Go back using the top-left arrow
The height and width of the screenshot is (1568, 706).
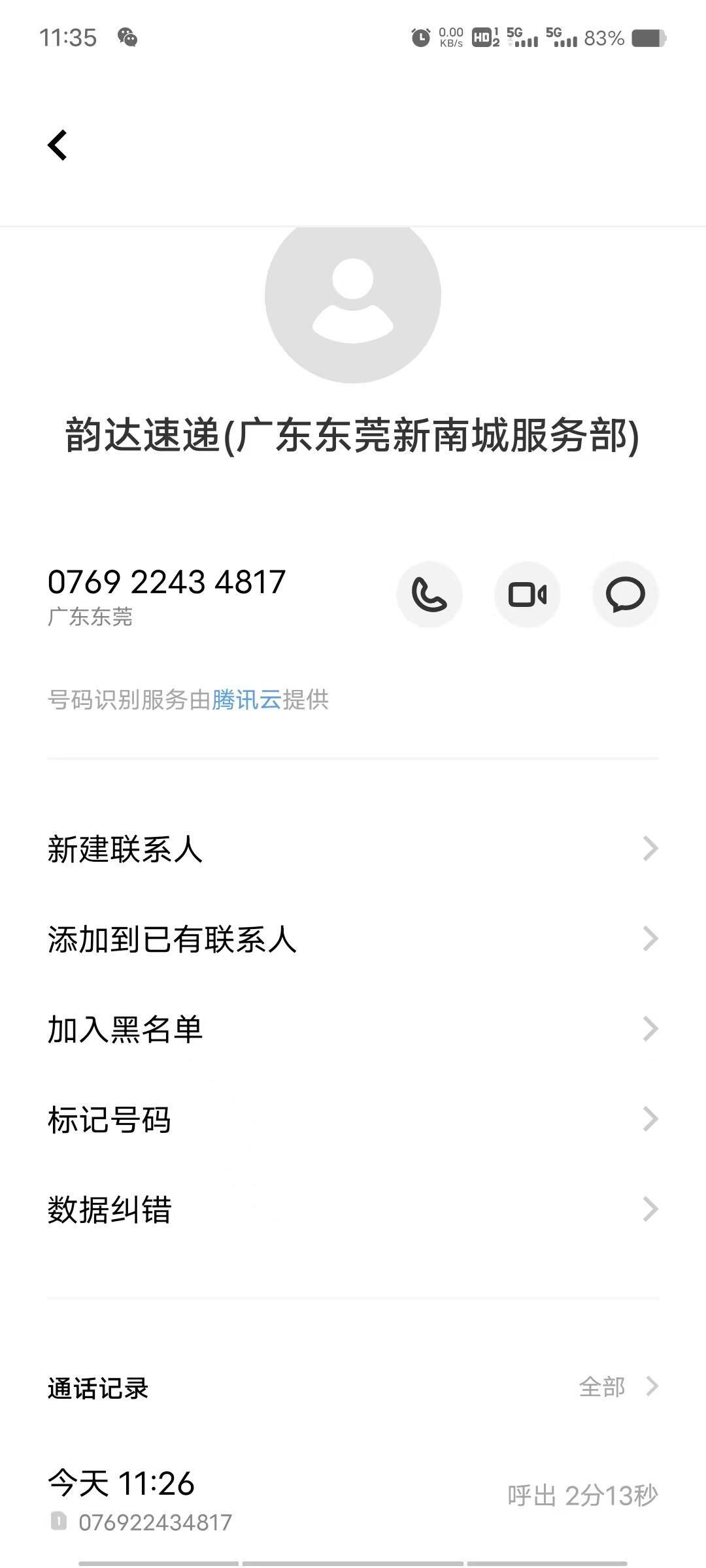tap(58, 145)
